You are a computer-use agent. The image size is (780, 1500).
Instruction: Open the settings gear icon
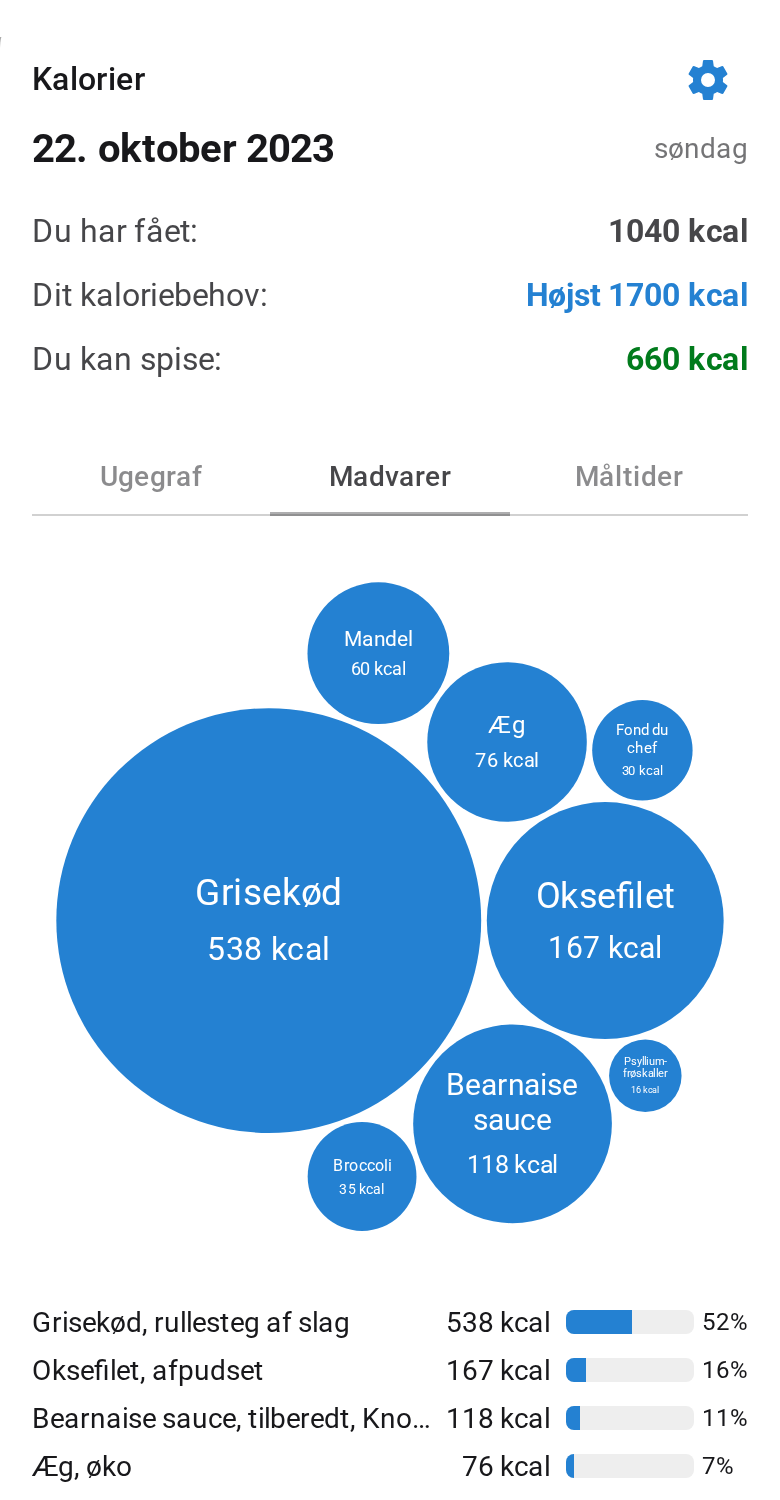click(708, 80)
